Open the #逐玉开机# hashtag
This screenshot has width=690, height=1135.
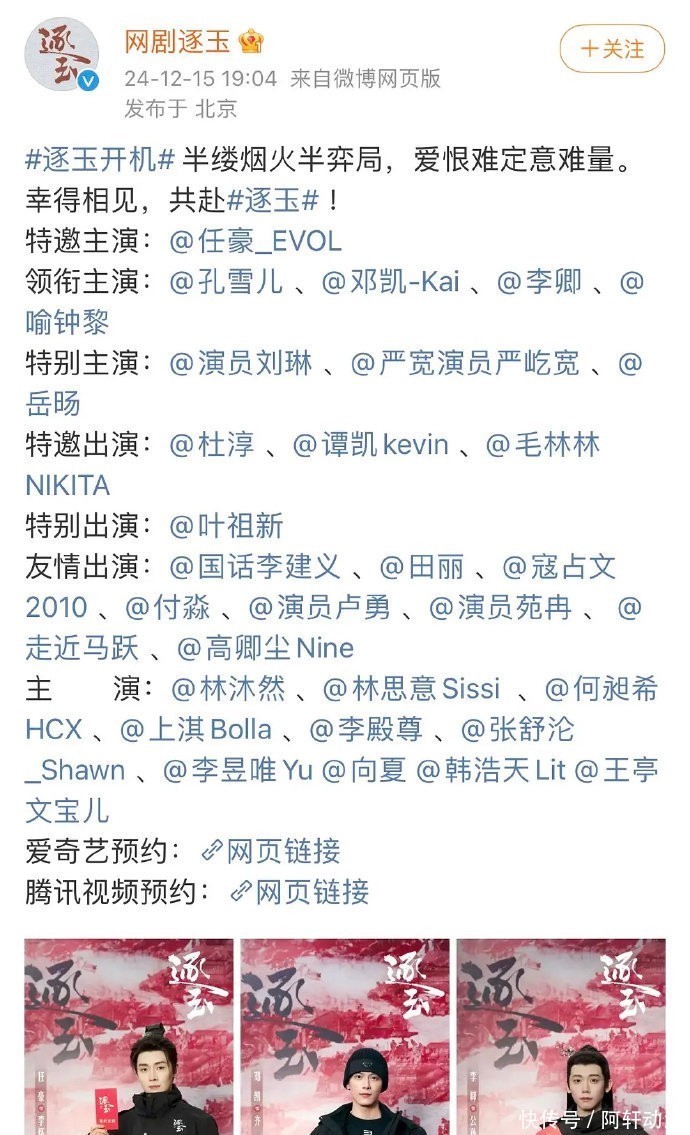click(x=100, y=159)
